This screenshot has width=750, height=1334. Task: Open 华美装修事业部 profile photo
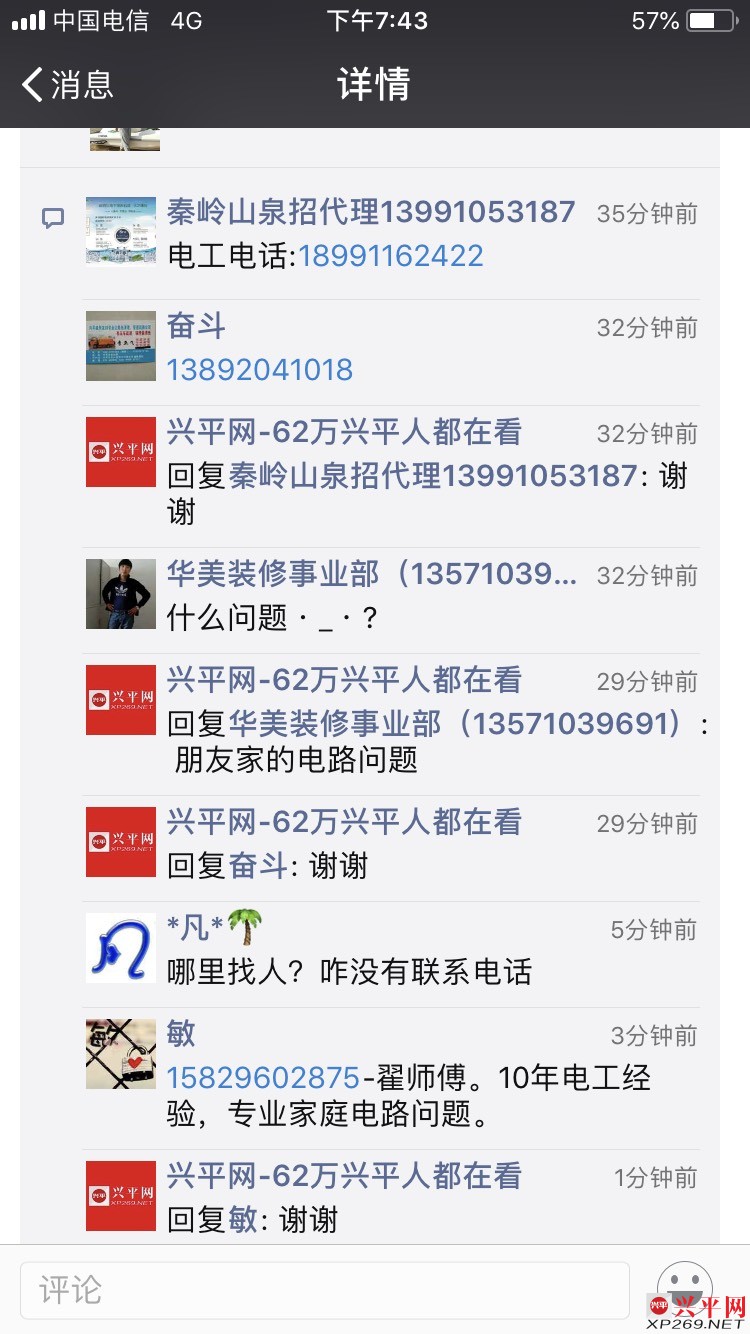(x=121, y=594)
